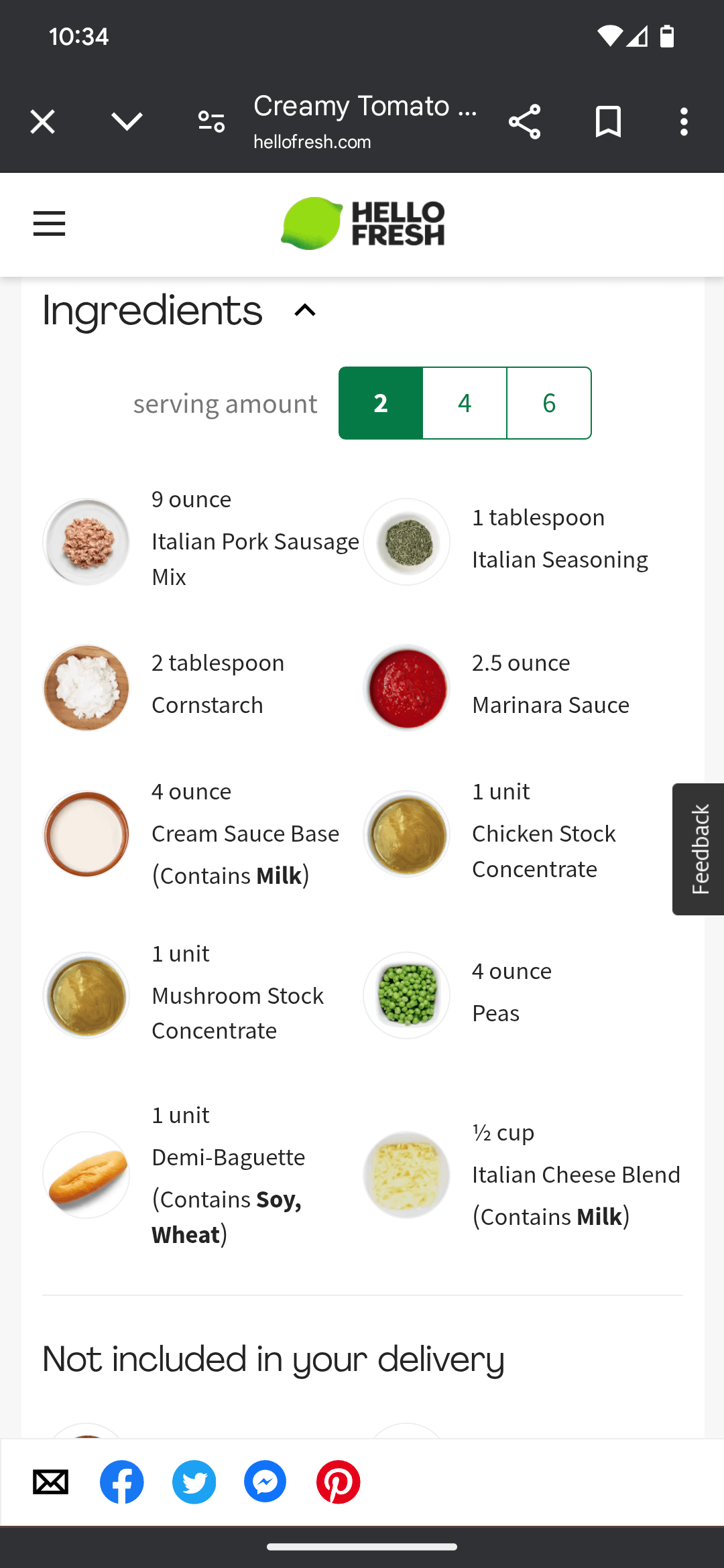Switch serving amount to 6
Screen dimensions: 724x1568
point(549,403)
